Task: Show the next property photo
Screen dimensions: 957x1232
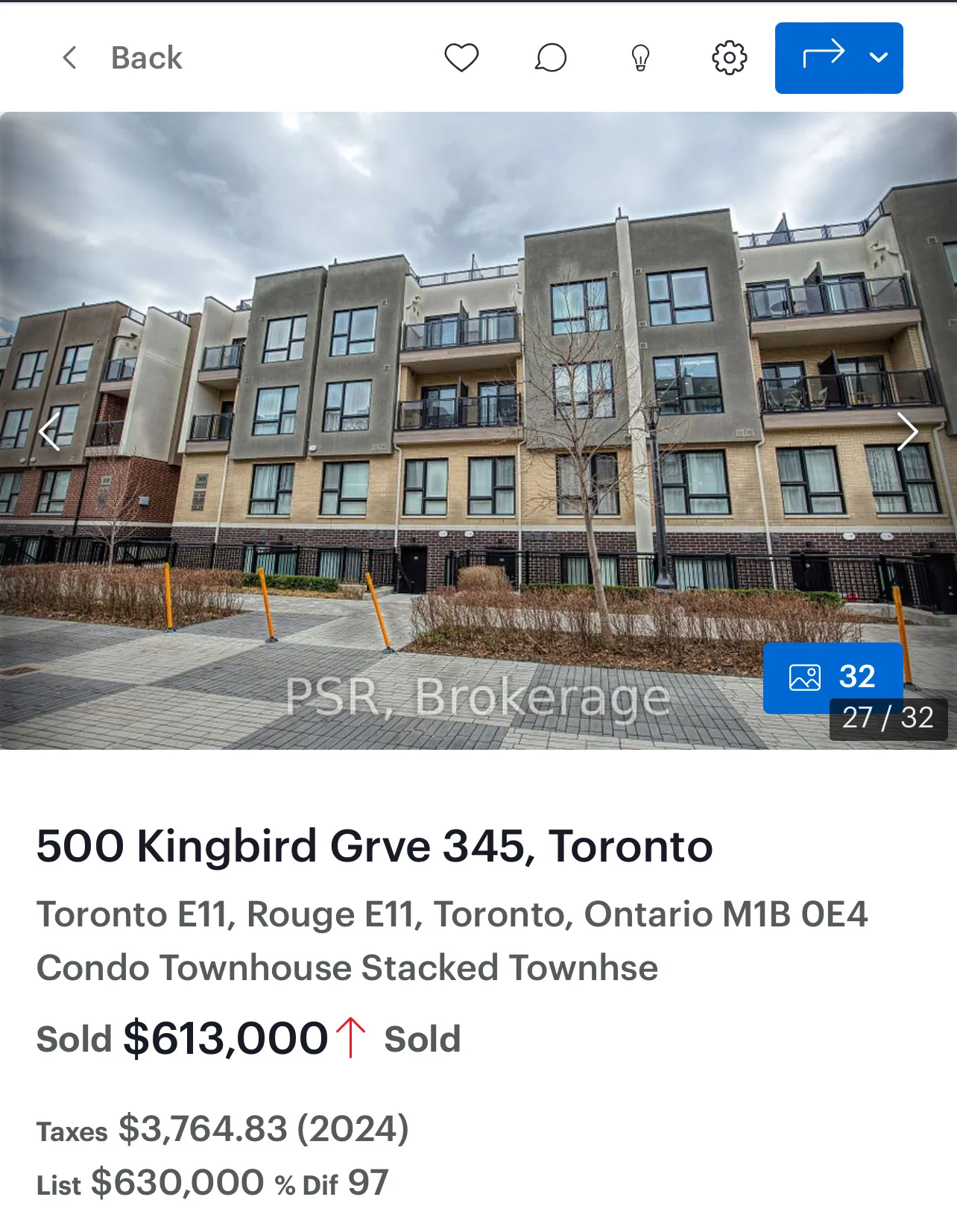Action: pos(906,432)
